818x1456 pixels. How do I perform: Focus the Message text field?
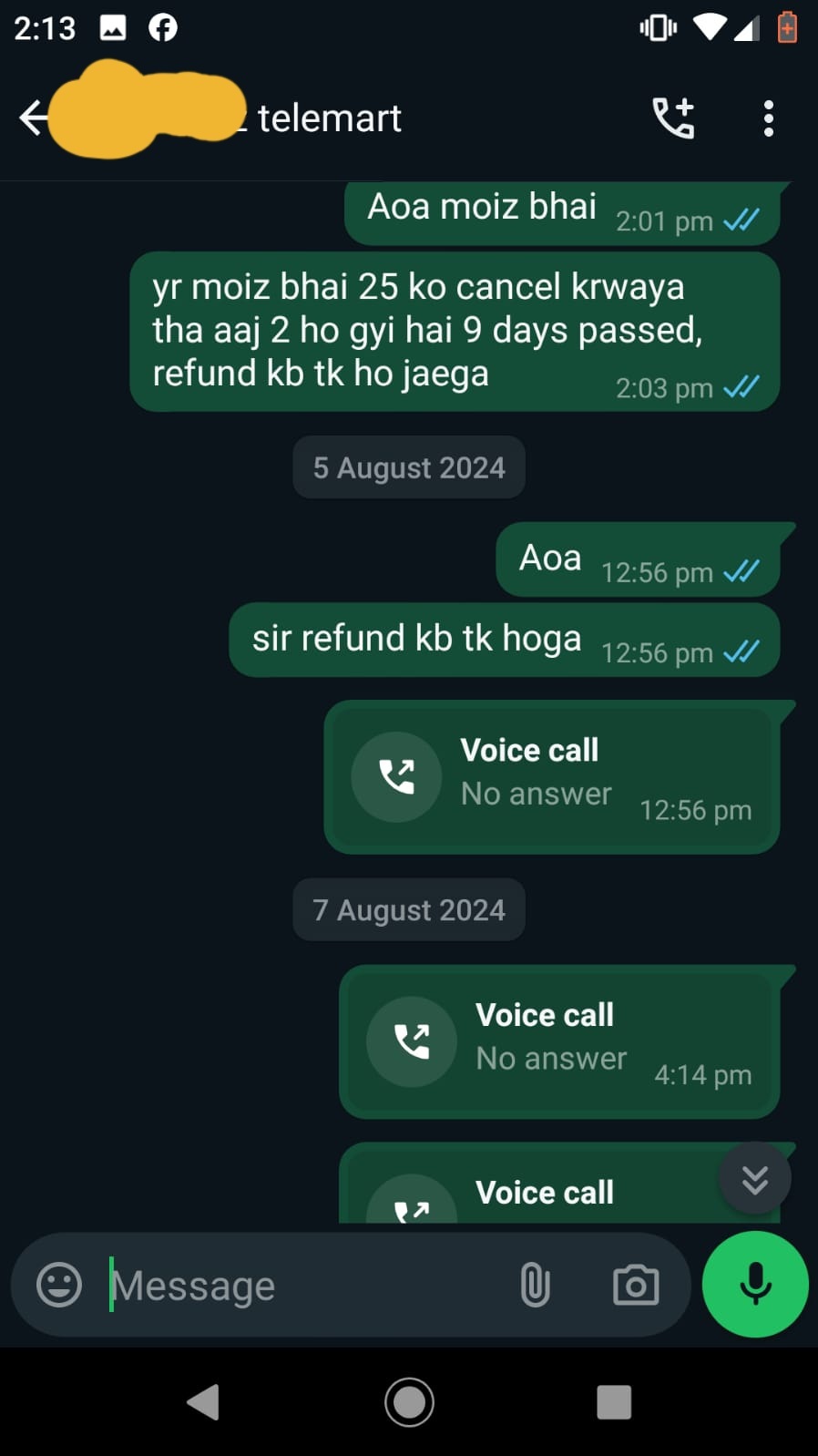tap(301, 1286)
